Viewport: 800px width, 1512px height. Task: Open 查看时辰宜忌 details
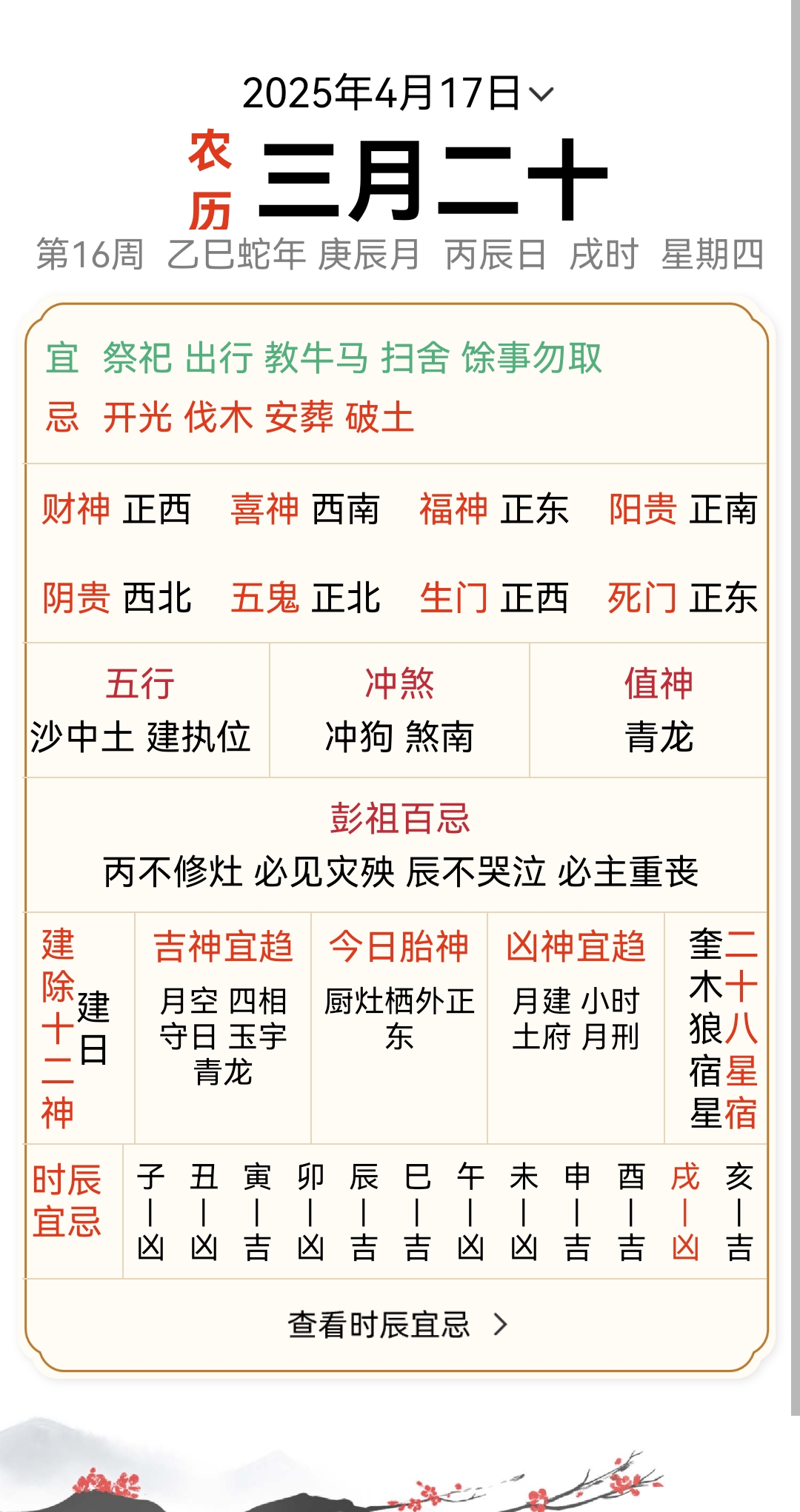click(398, 1325)
